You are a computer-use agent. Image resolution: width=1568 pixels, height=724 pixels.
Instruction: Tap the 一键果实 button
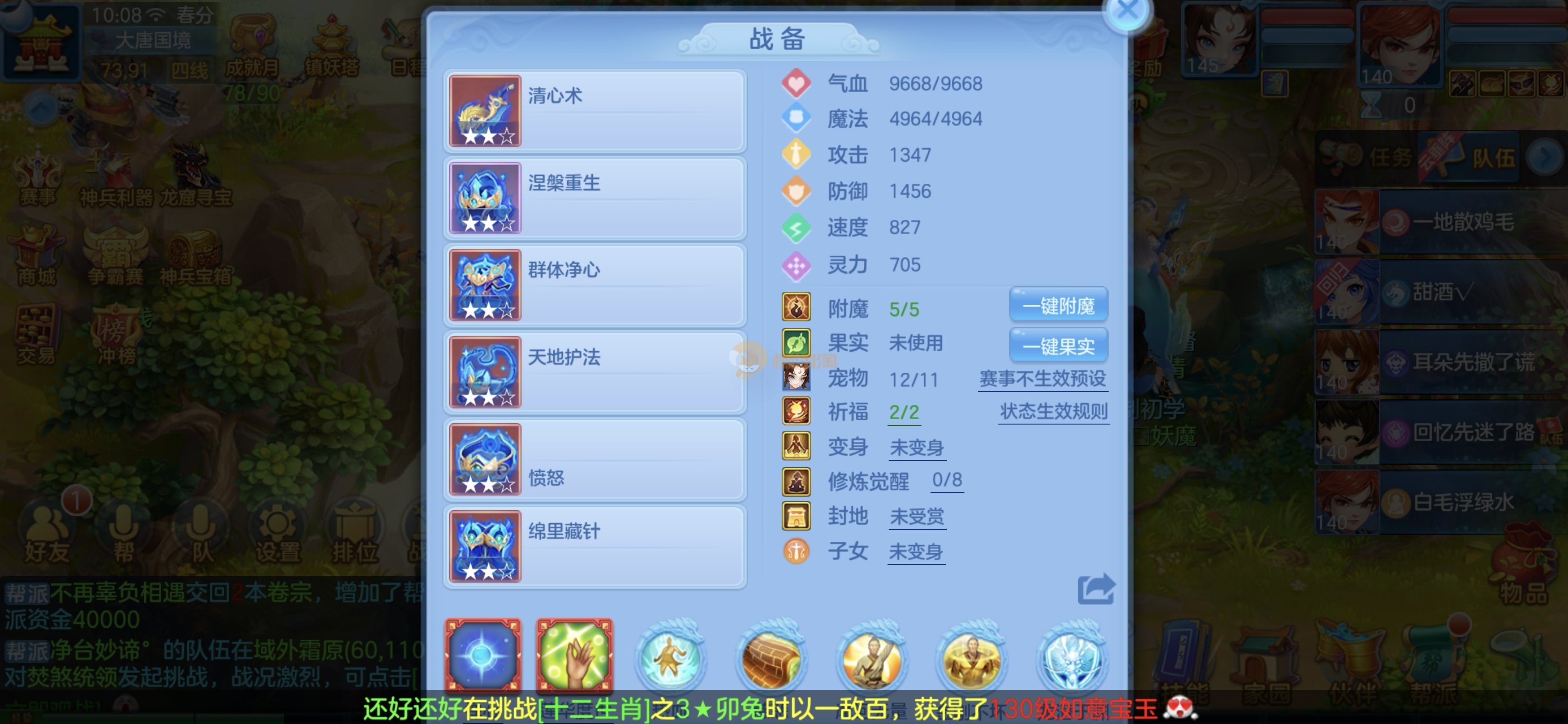click(1058, 346)
